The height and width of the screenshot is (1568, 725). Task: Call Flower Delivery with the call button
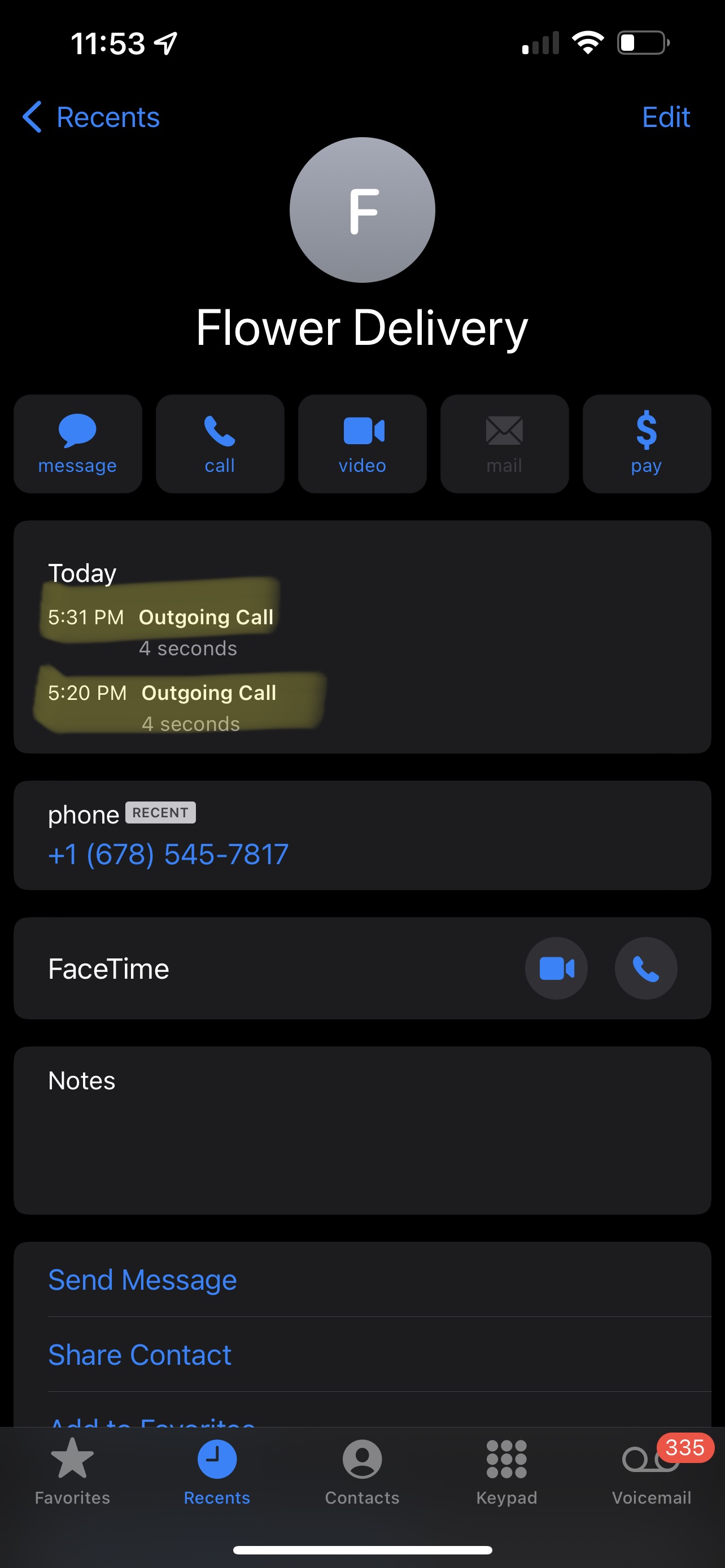point(220,443)
